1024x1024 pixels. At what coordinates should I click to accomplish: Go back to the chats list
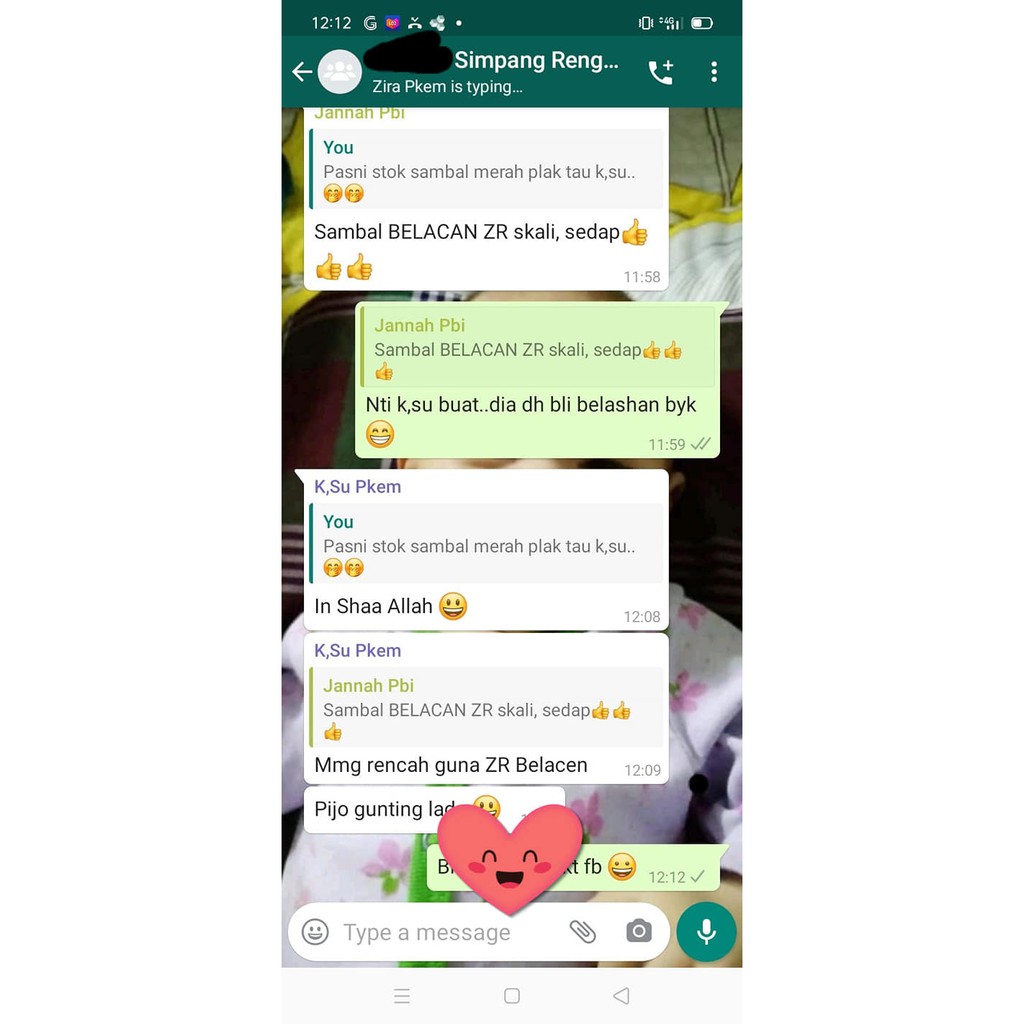(302, 71)
